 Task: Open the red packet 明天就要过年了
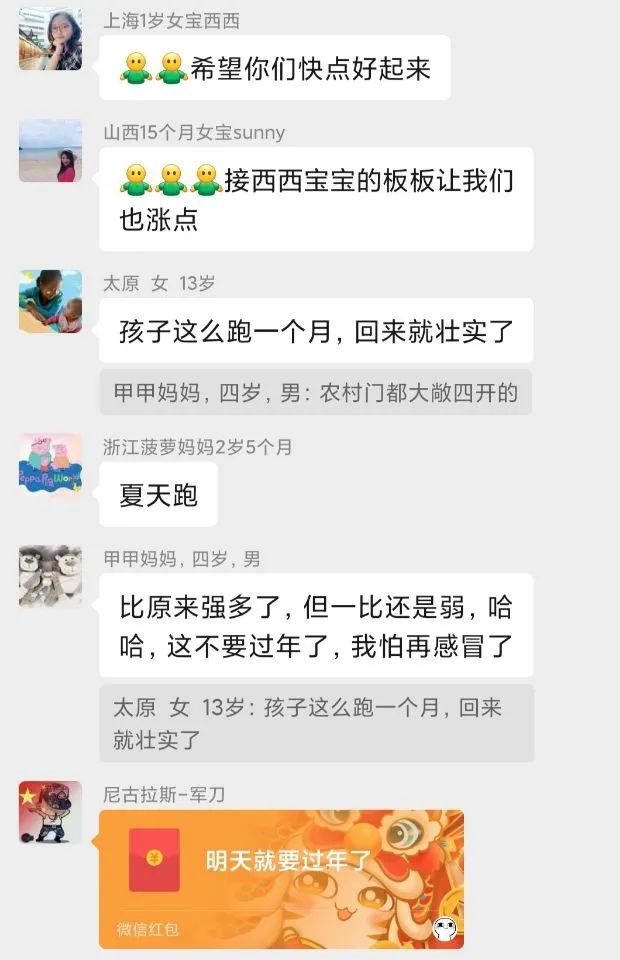click(281, 878)
